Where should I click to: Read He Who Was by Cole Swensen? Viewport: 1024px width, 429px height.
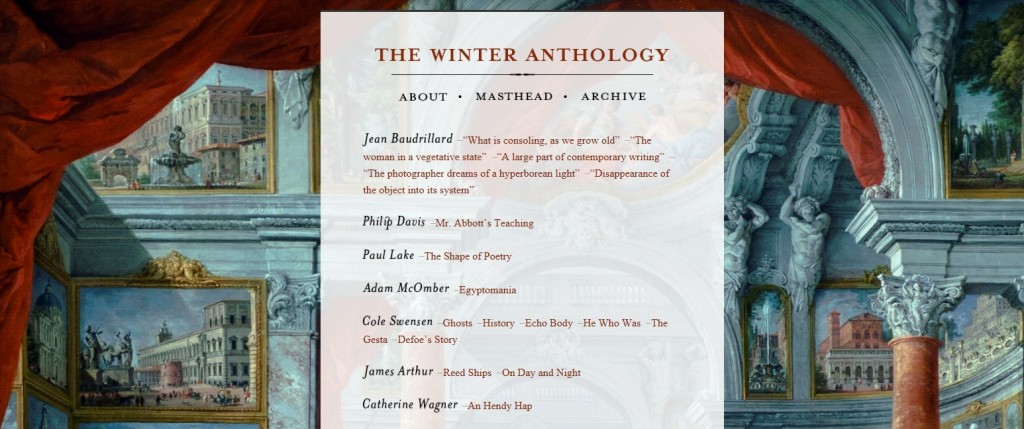coord(611,323)
